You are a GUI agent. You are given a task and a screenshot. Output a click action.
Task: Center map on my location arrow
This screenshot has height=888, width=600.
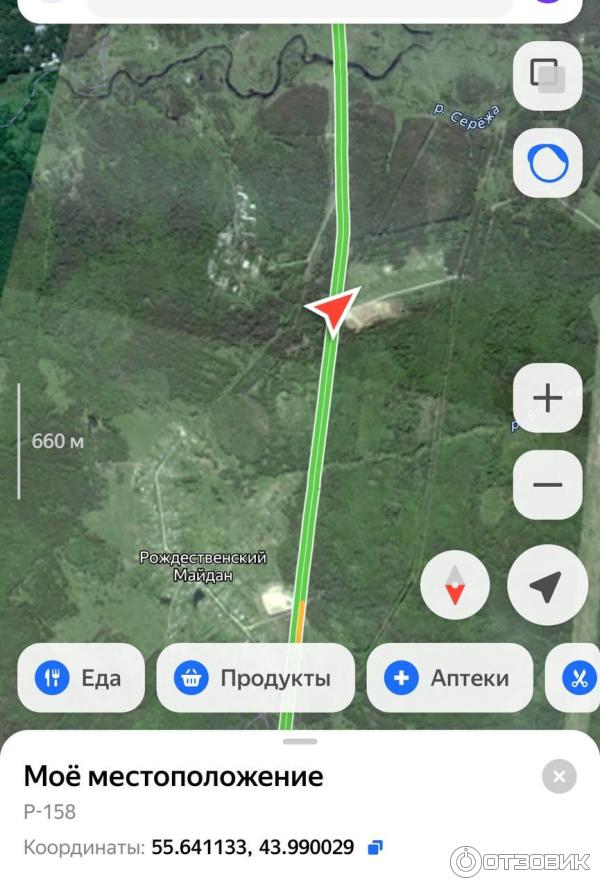click(x=546, y=586)
